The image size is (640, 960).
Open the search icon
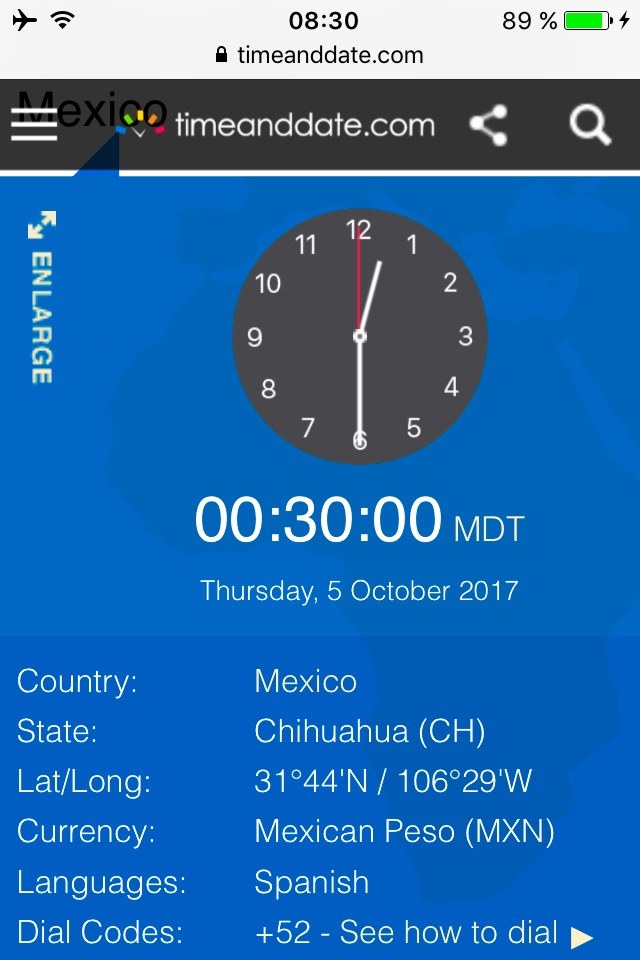[590, 125]
